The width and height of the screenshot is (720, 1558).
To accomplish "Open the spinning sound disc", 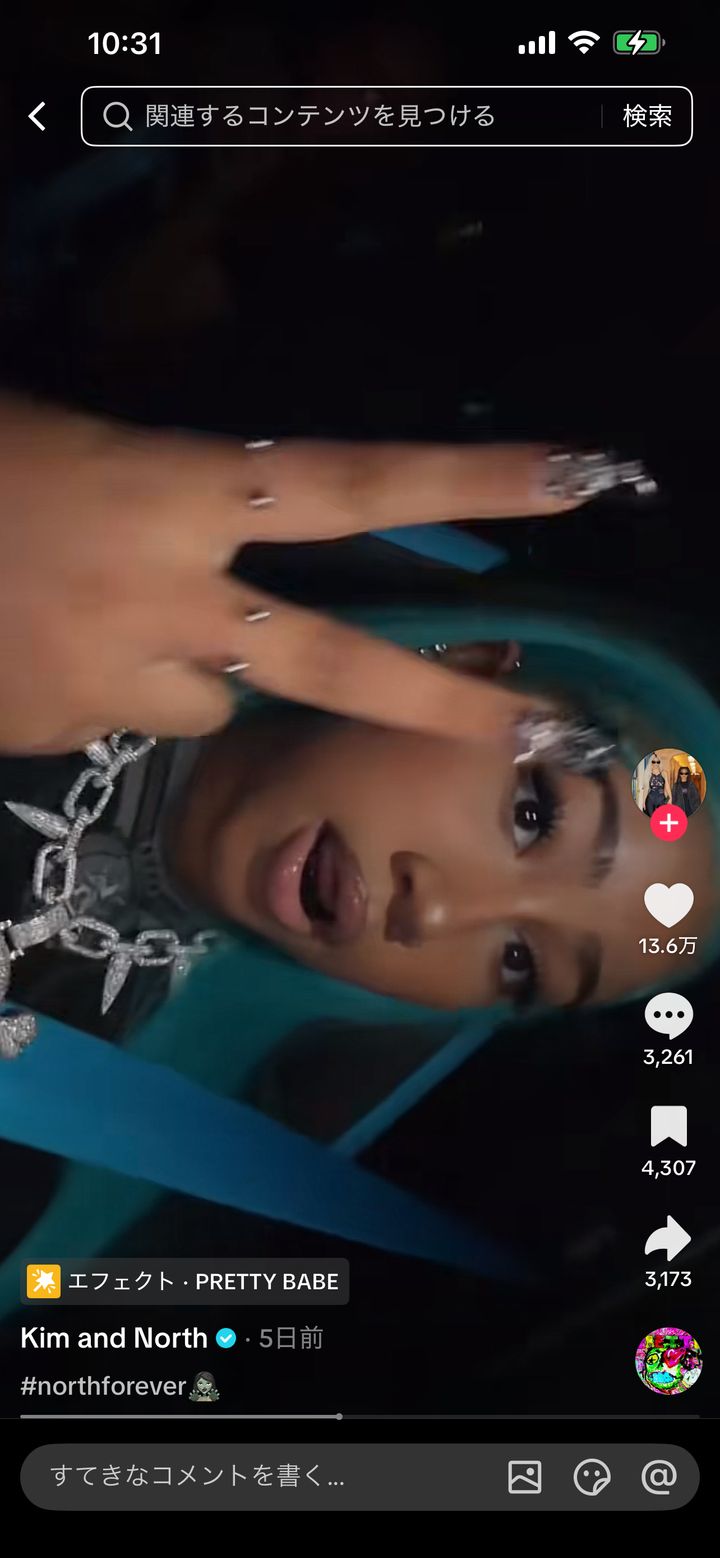I will (x=668, y=1361).
